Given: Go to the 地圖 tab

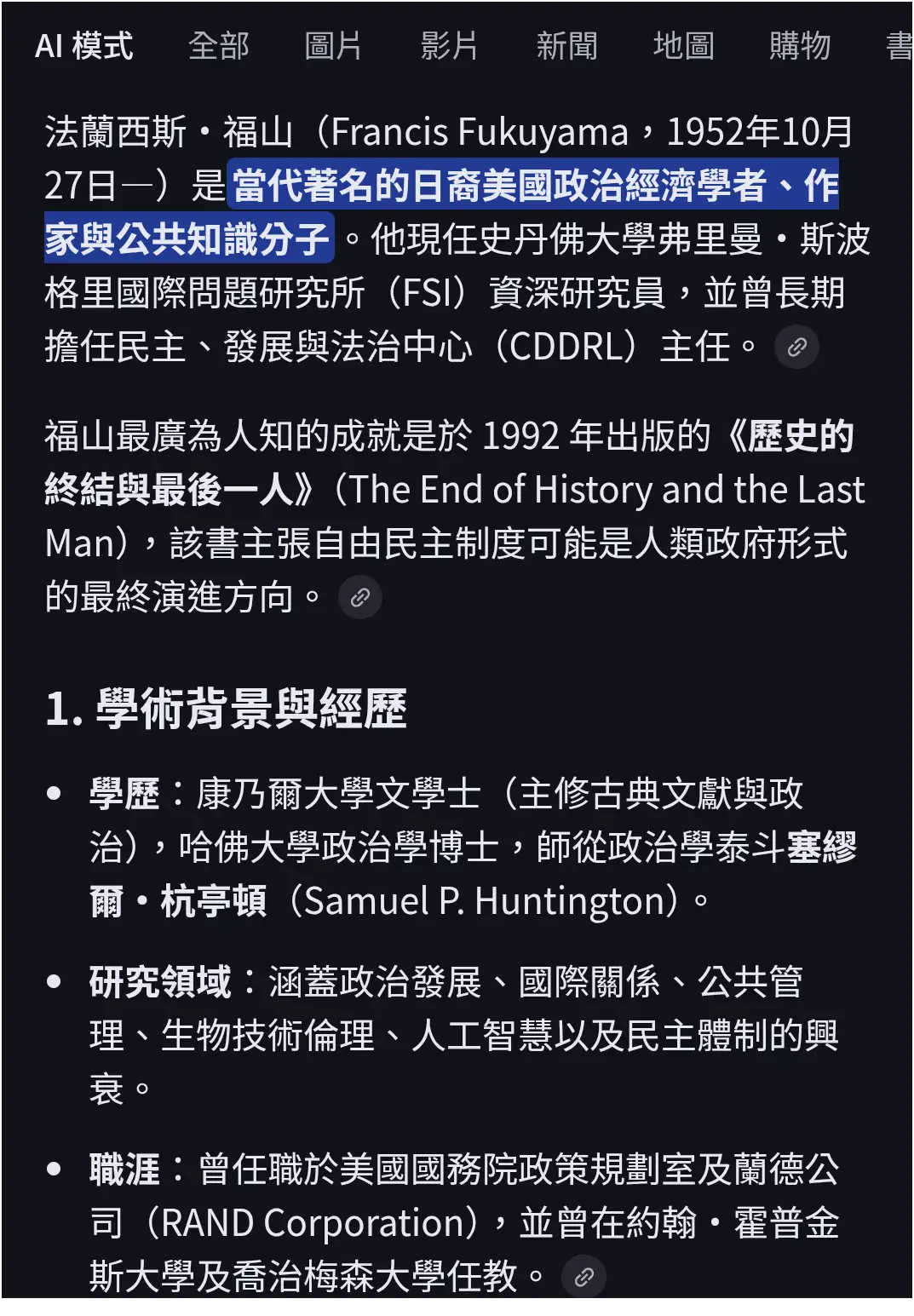Looking at the screenshot, I should pyautogui.click(x=683, y=46).
